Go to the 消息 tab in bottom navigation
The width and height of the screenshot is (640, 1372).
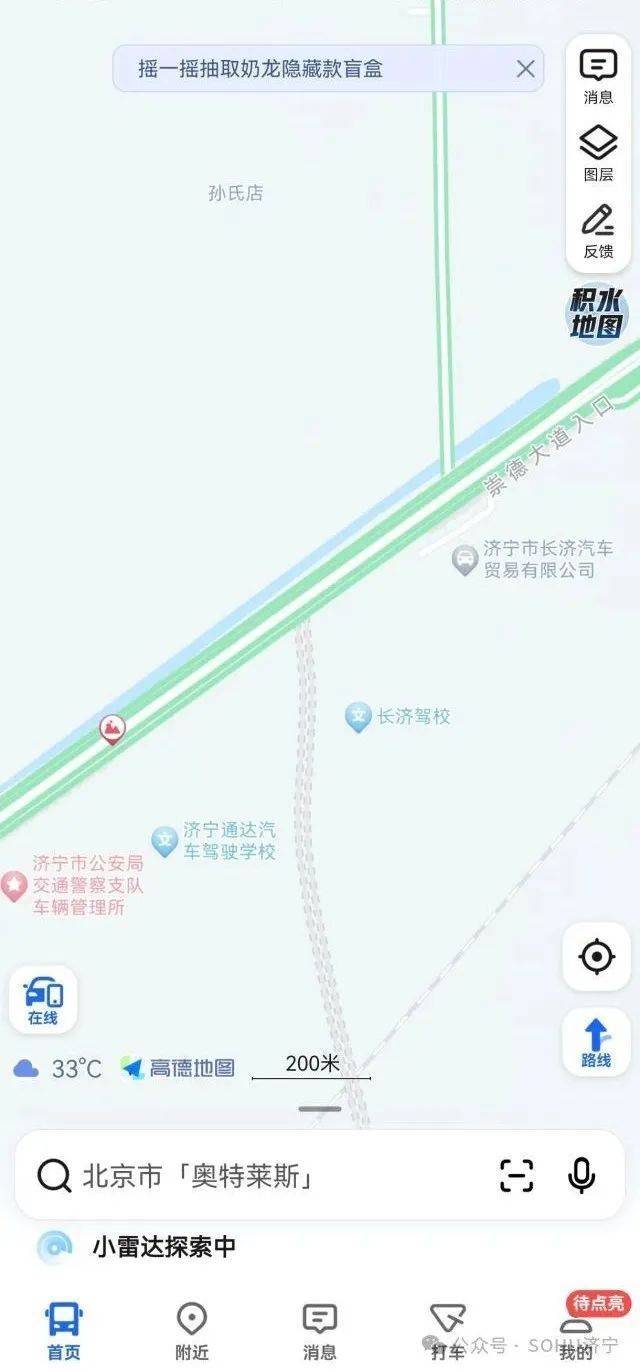pyautogui.click(x=319, y=1331)
